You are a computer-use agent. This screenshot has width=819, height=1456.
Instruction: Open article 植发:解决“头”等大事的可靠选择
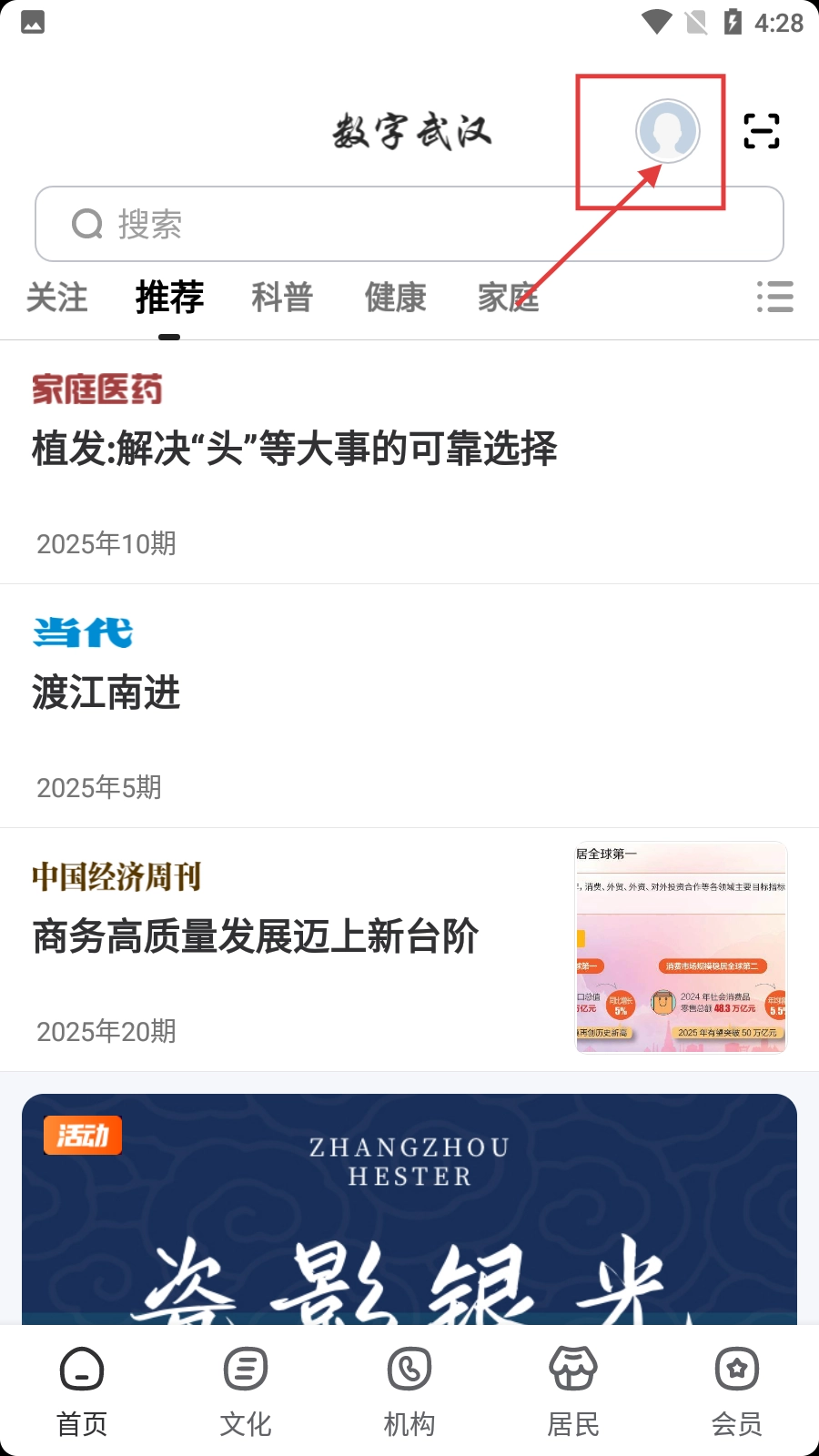295,449
